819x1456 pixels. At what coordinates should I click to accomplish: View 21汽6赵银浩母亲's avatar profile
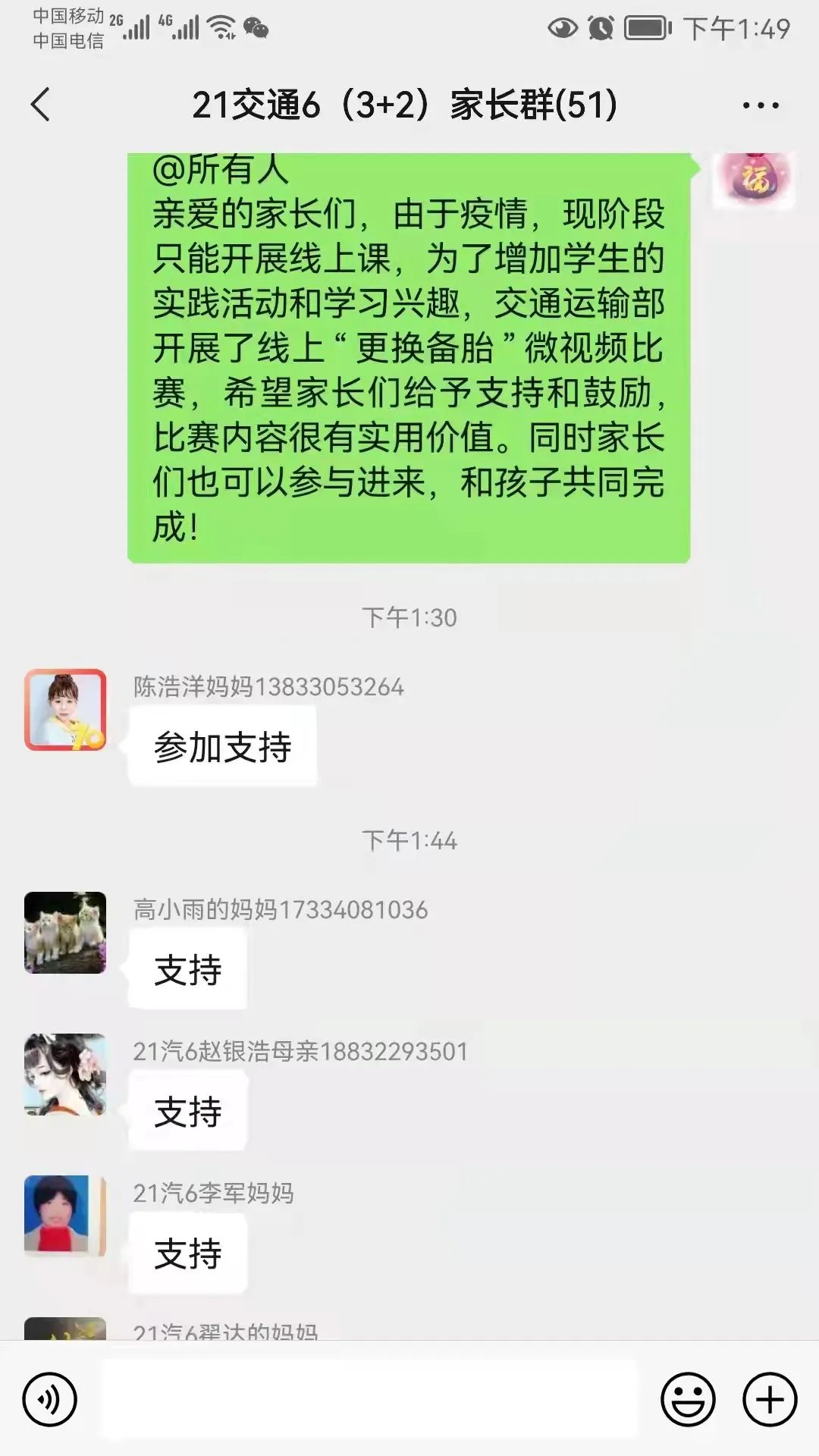click(x=65, y=1074)
